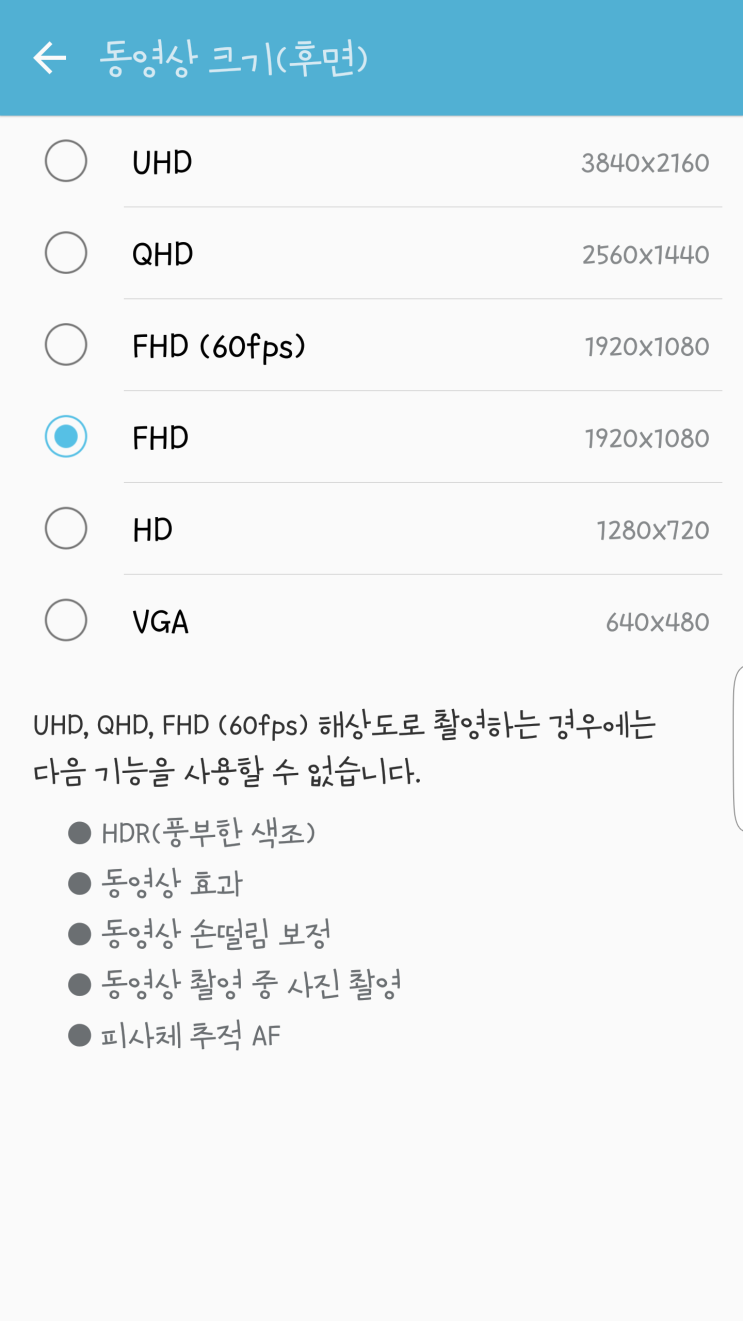Select UHD 3840x2160 video size
The image size is (743, 1321).
(x=66, y=161)
